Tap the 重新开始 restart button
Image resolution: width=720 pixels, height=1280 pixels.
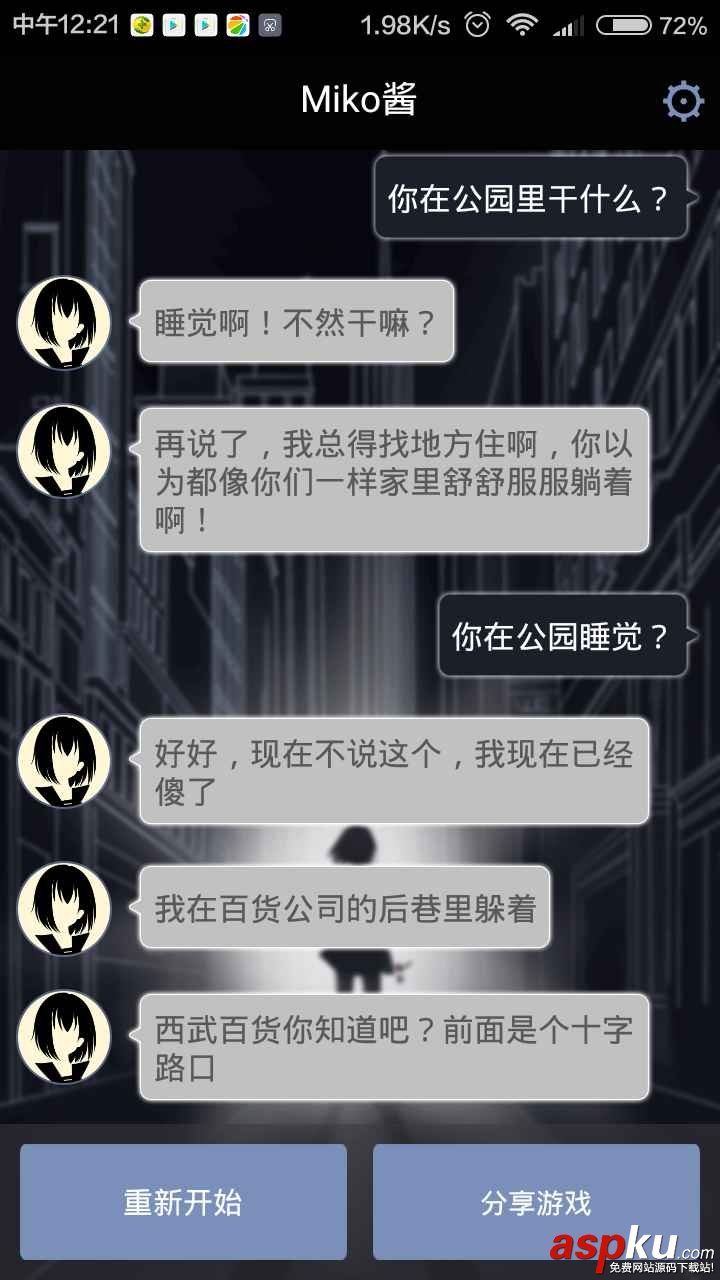point(183,1201)
